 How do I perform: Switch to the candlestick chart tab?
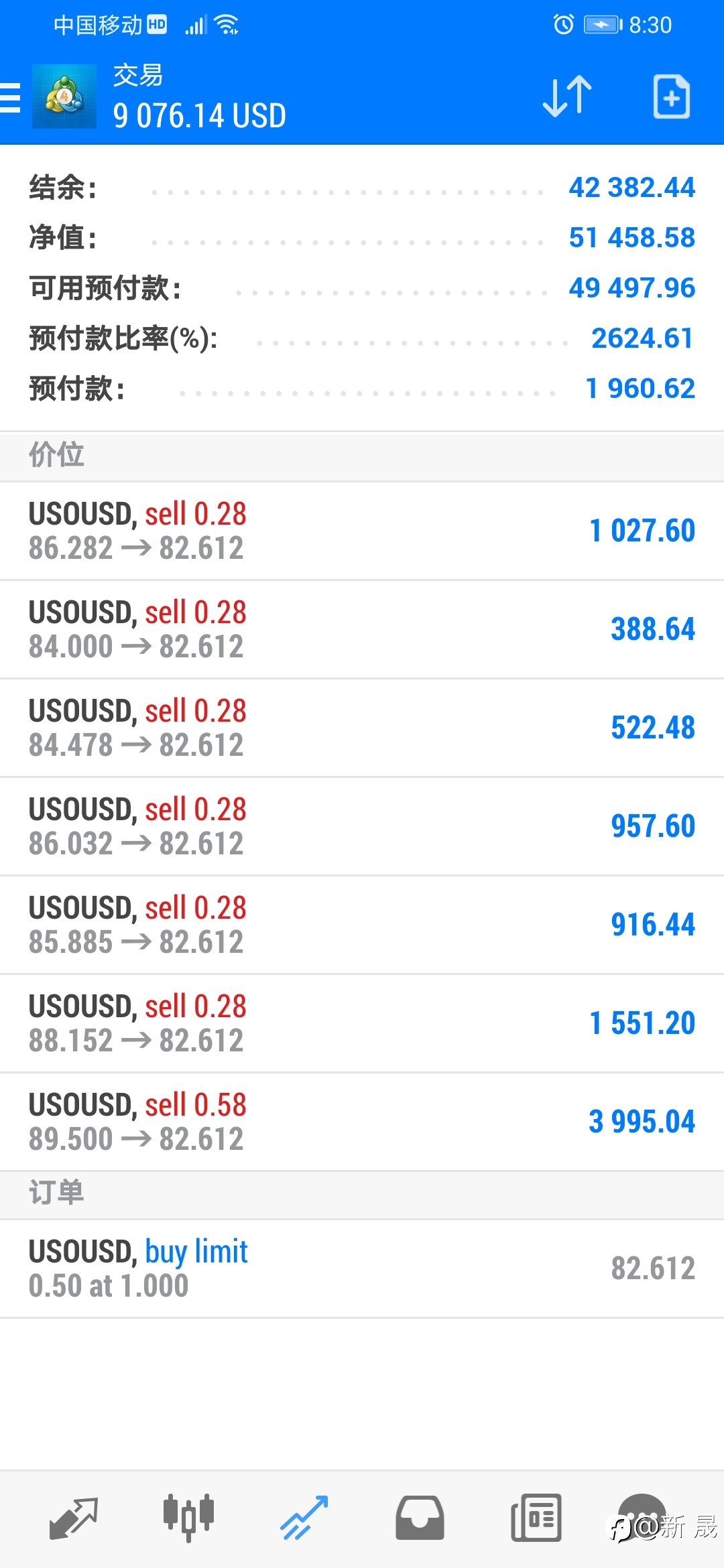[188, 1518]
